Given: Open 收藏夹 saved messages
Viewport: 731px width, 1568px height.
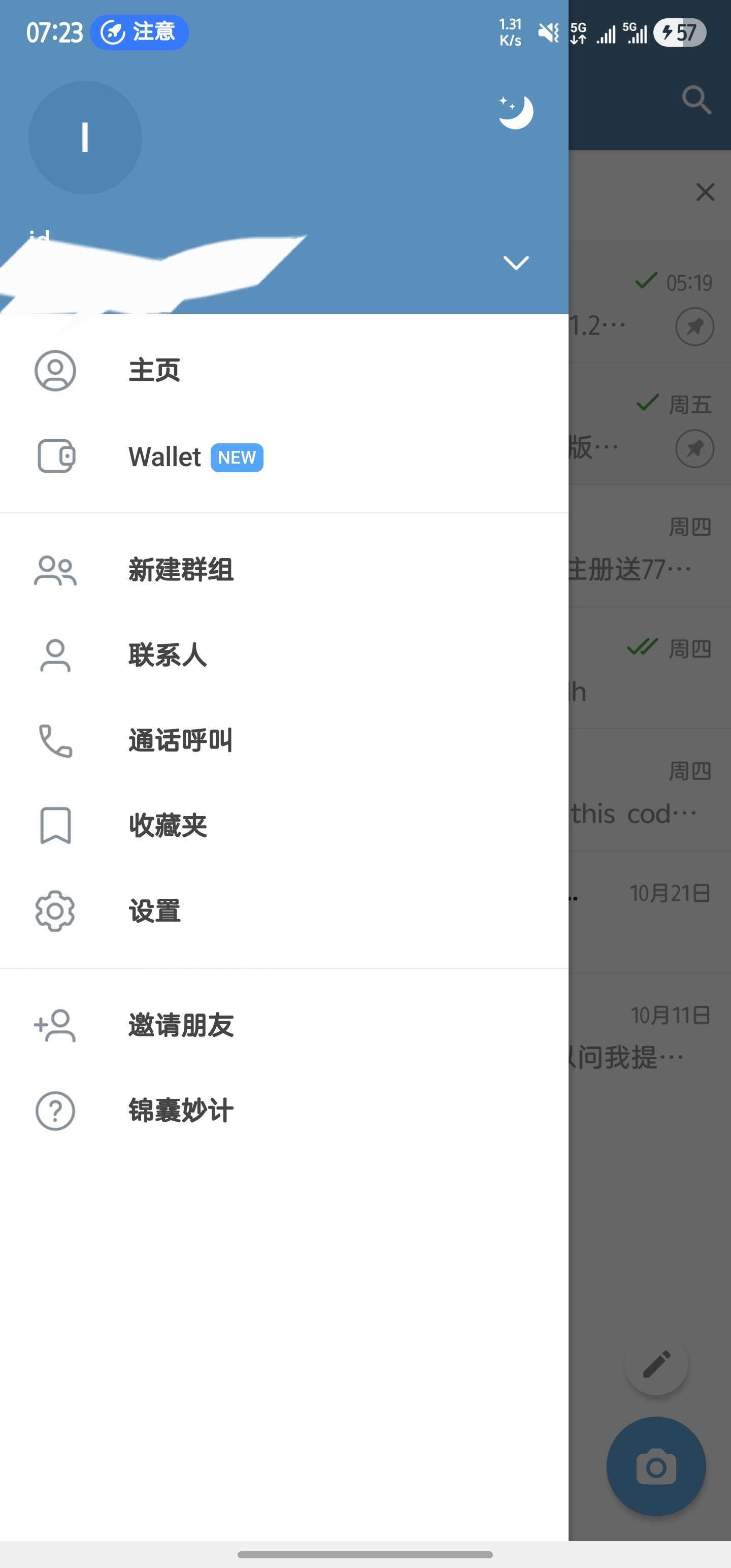Looking at the screenshot, I should click(x=168, y=826).
